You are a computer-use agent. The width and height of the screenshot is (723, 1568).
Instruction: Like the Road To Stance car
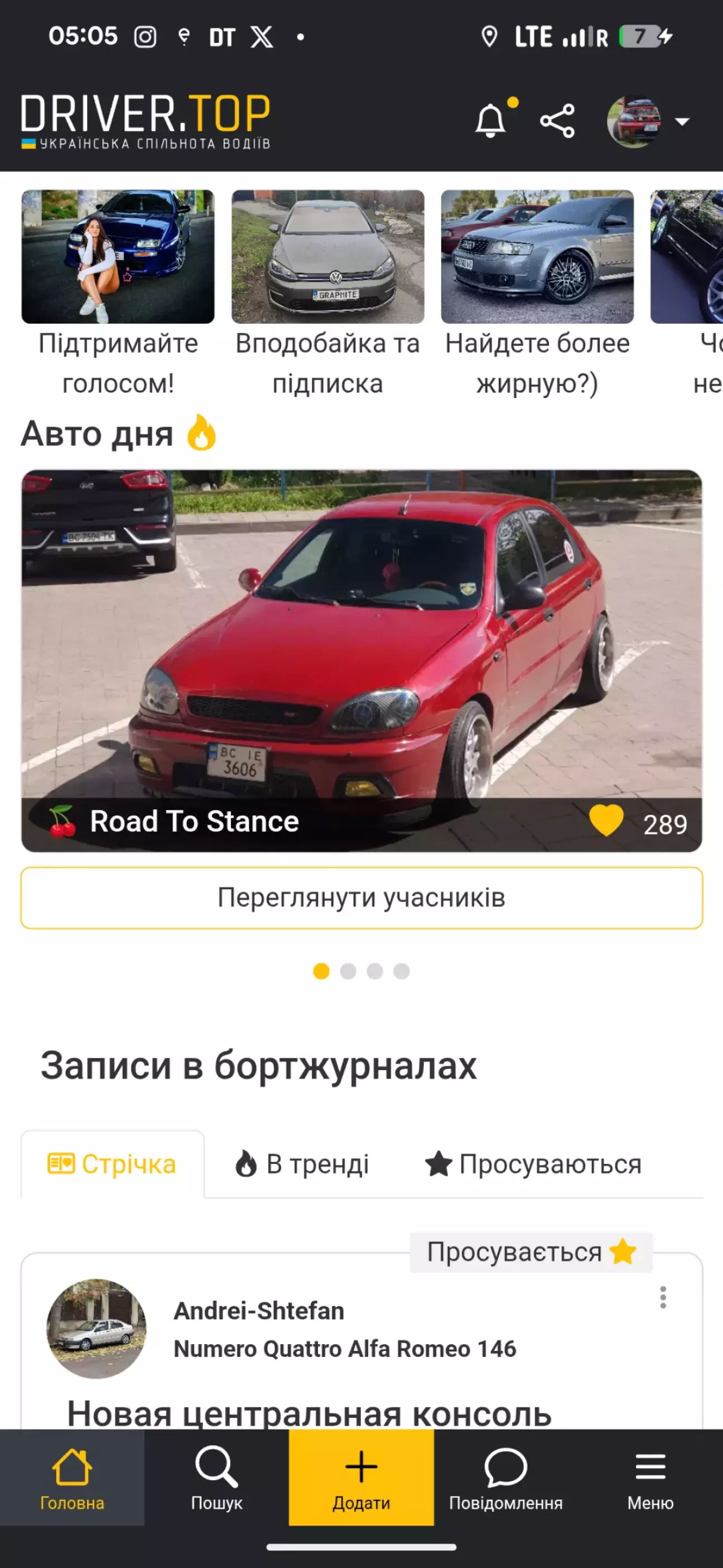point(607,821)
